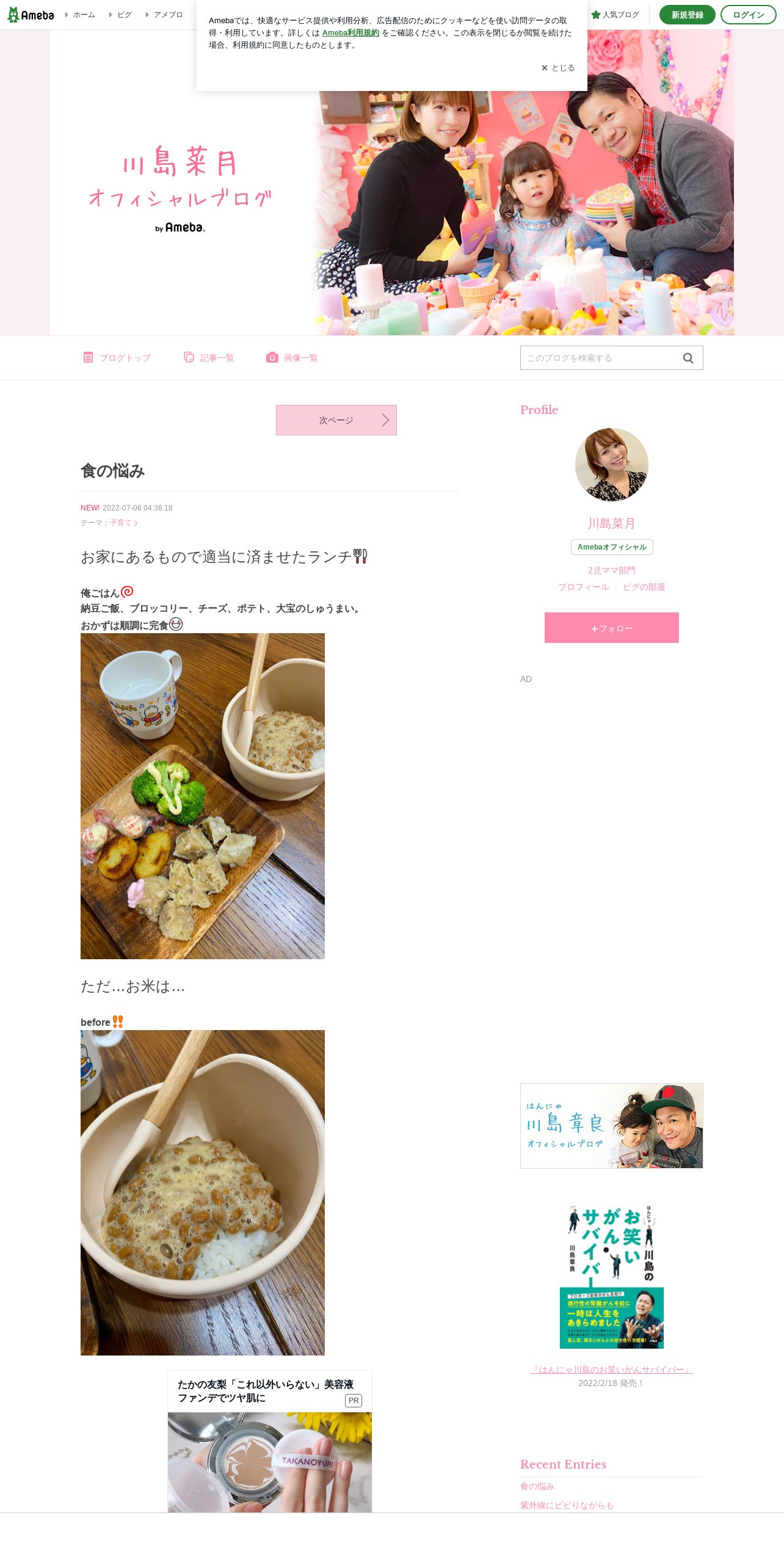Screen dimensions: 784x1568
Task: Open the ログイン button
Action: click(748, 15)
